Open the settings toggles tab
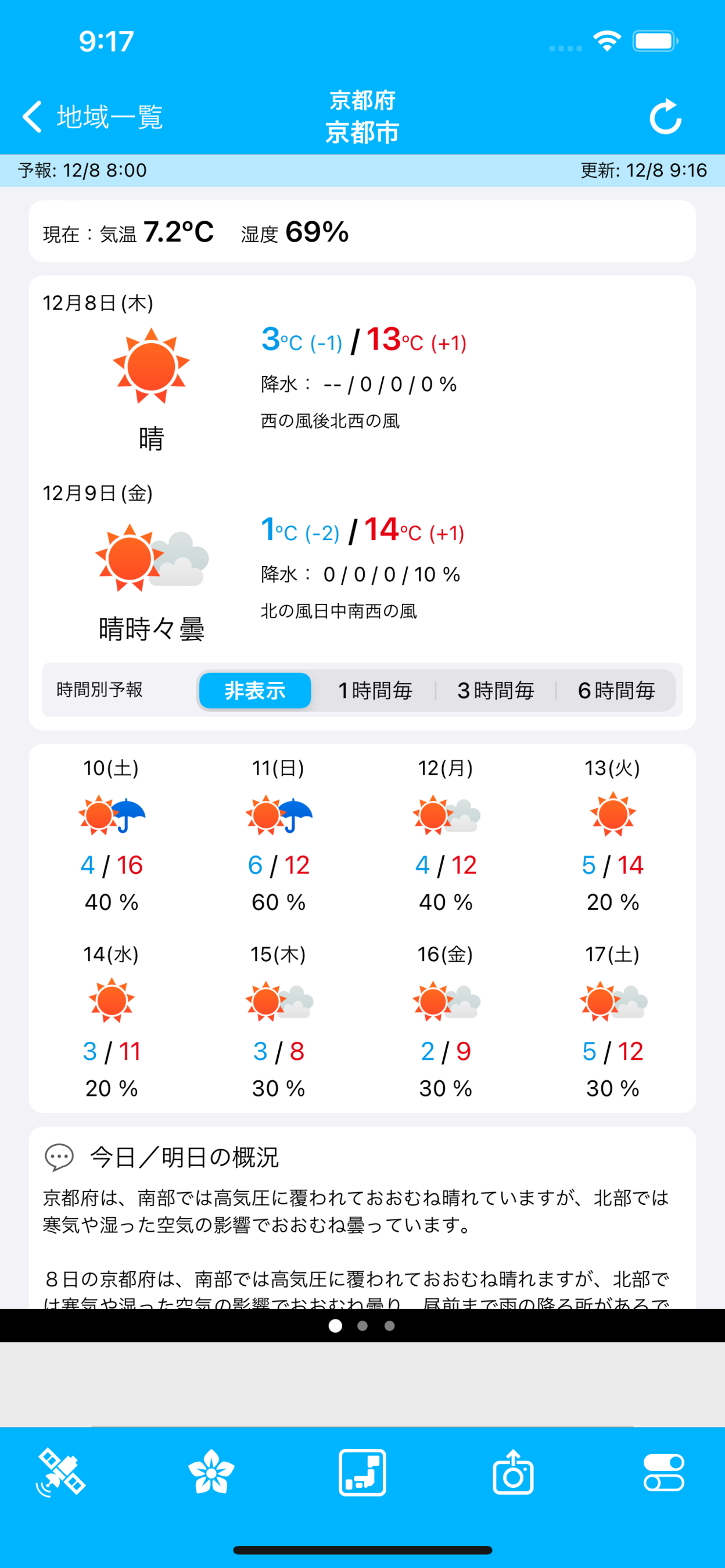725x1568 pixels. pos(663,1472)
